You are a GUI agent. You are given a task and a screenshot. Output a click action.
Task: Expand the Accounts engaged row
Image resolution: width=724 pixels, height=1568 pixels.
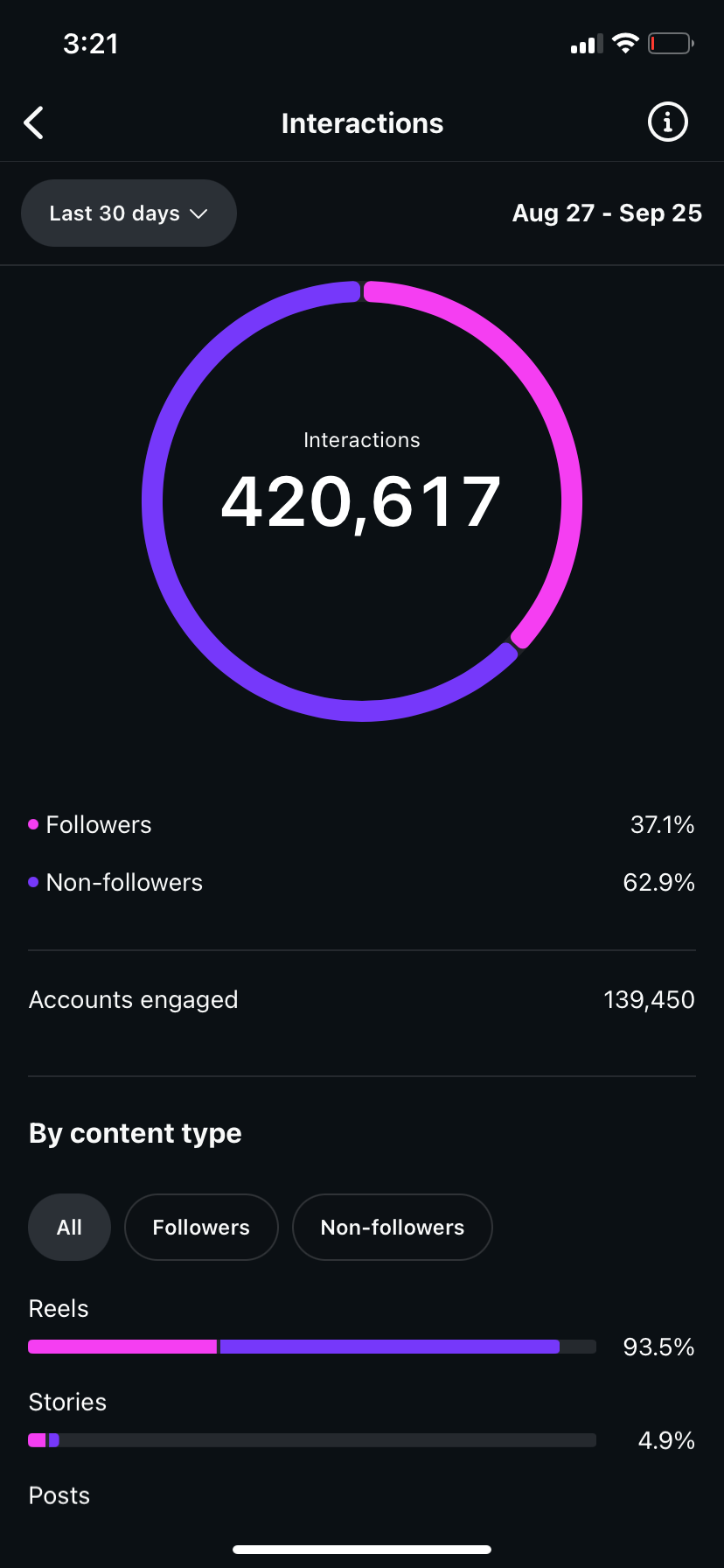[362, 999]
